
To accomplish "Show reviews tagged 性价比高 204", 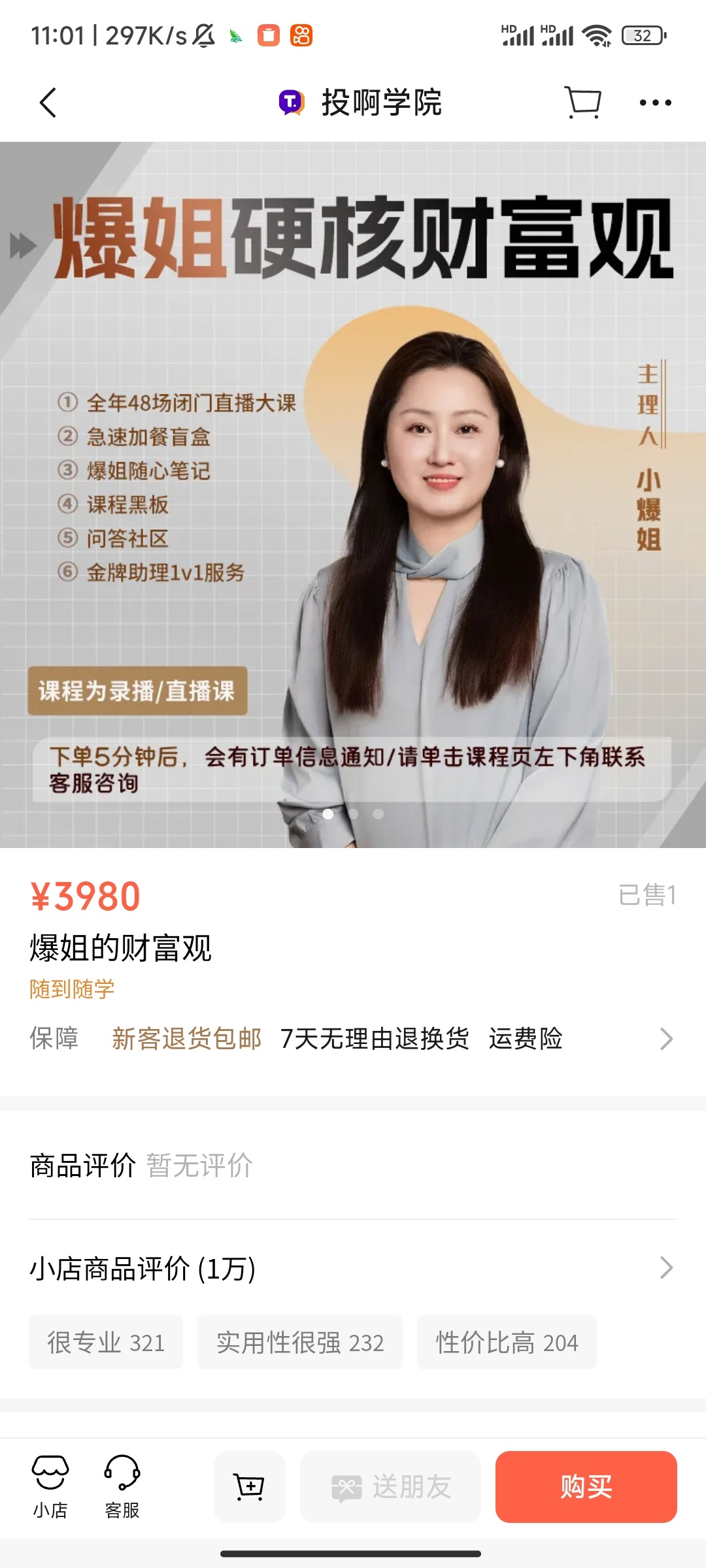I will coord(507,1343).
